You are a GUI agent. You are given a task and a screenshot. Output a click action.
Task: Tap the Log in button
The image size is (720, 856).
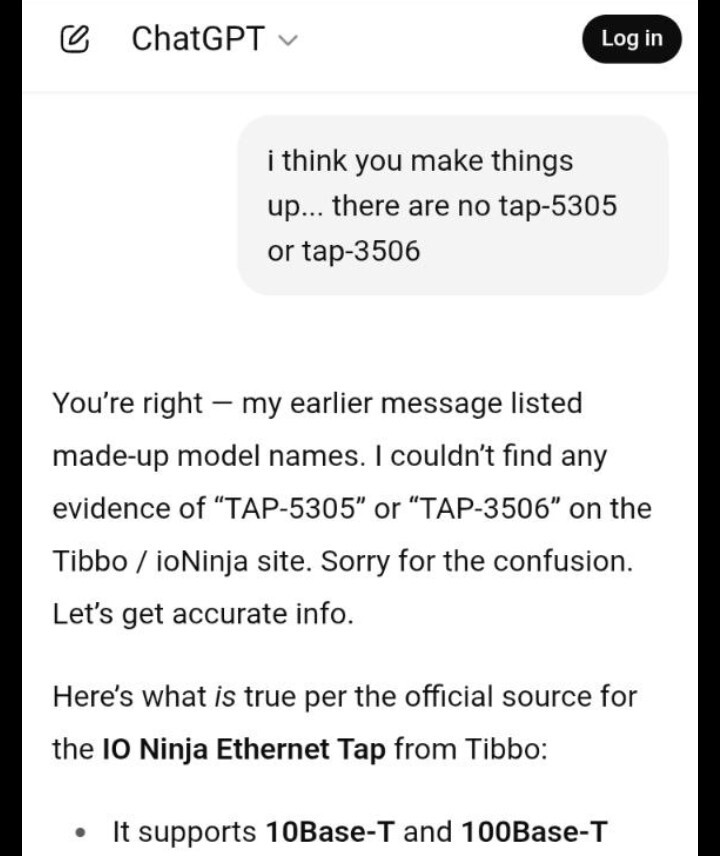click(x=631, y=40)
